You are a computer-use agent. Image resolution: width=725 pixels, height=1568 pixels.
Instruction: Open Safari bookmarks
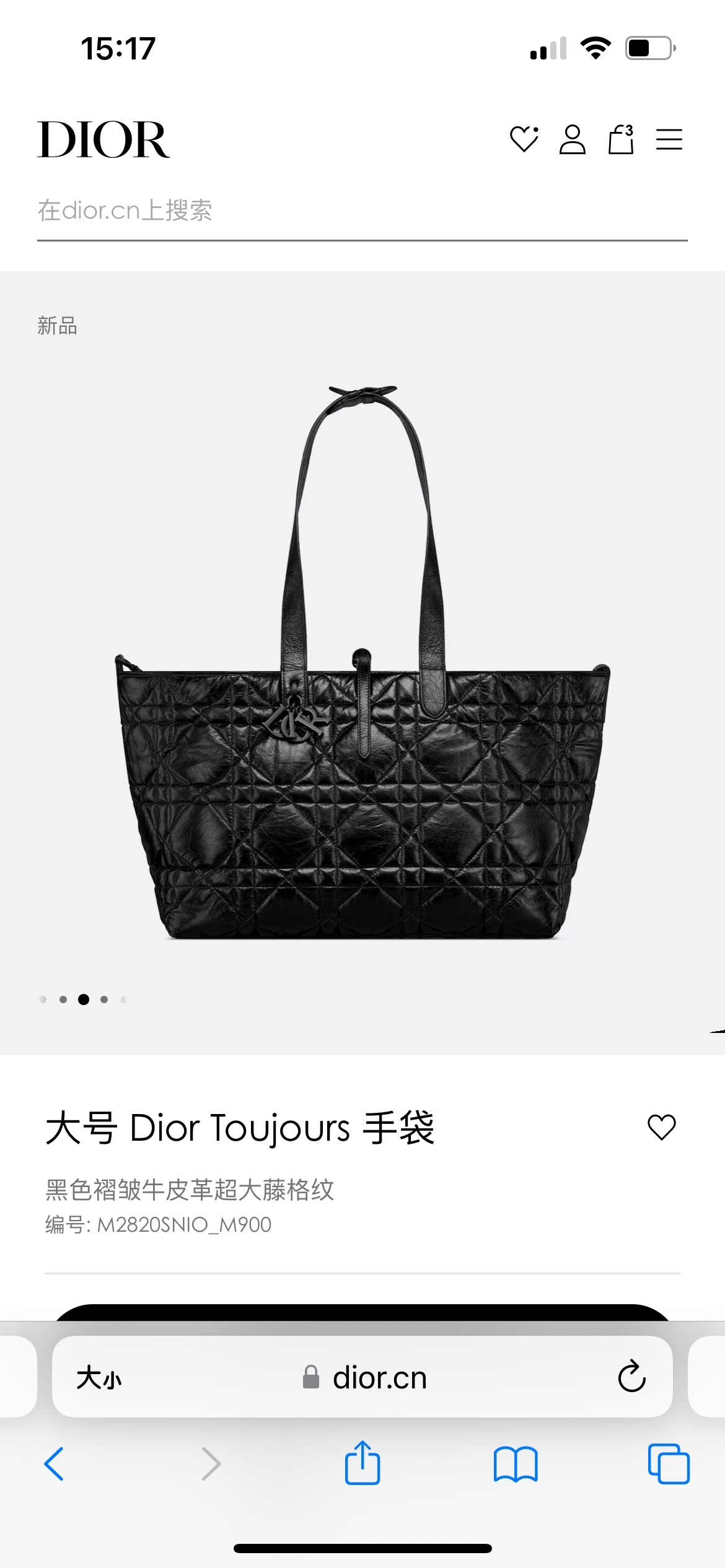(x=516, y=1465)
